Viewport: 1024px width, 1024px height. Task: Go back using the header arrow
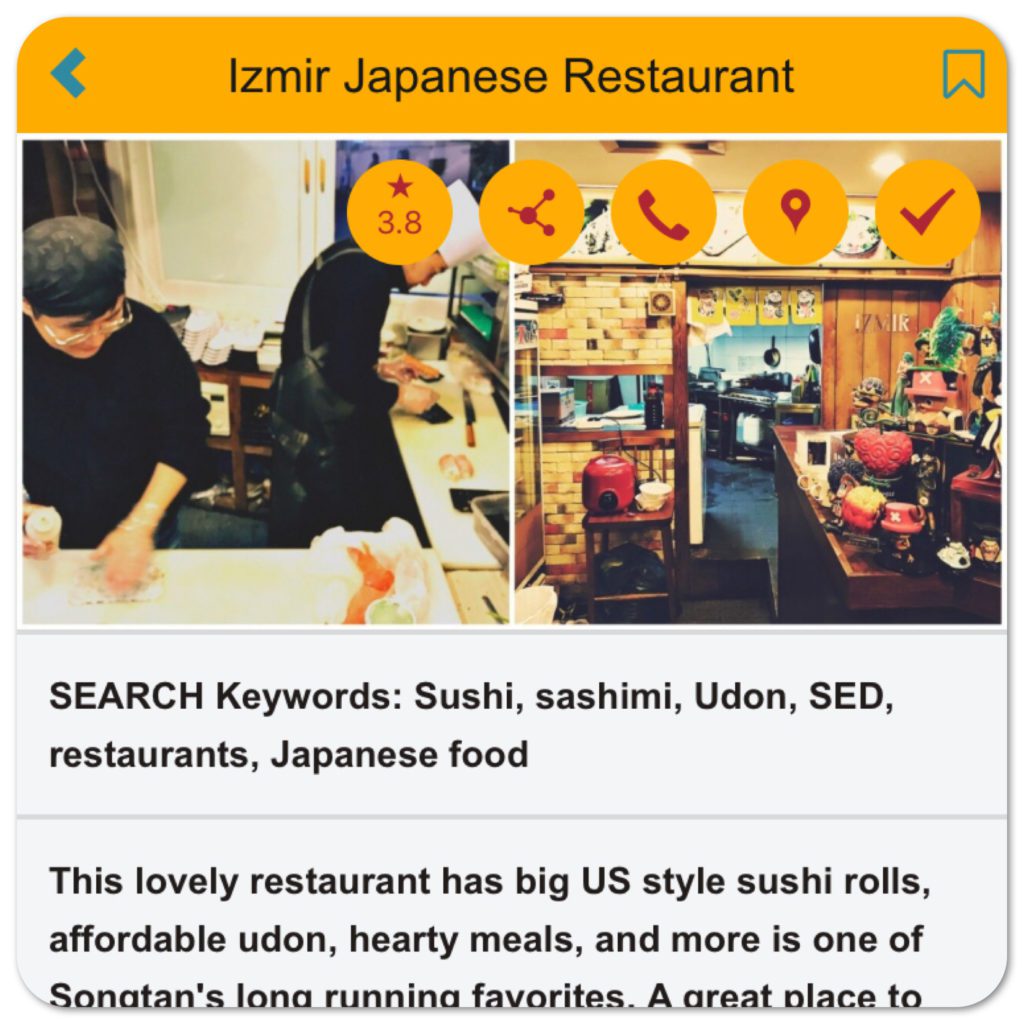[68, 74]
